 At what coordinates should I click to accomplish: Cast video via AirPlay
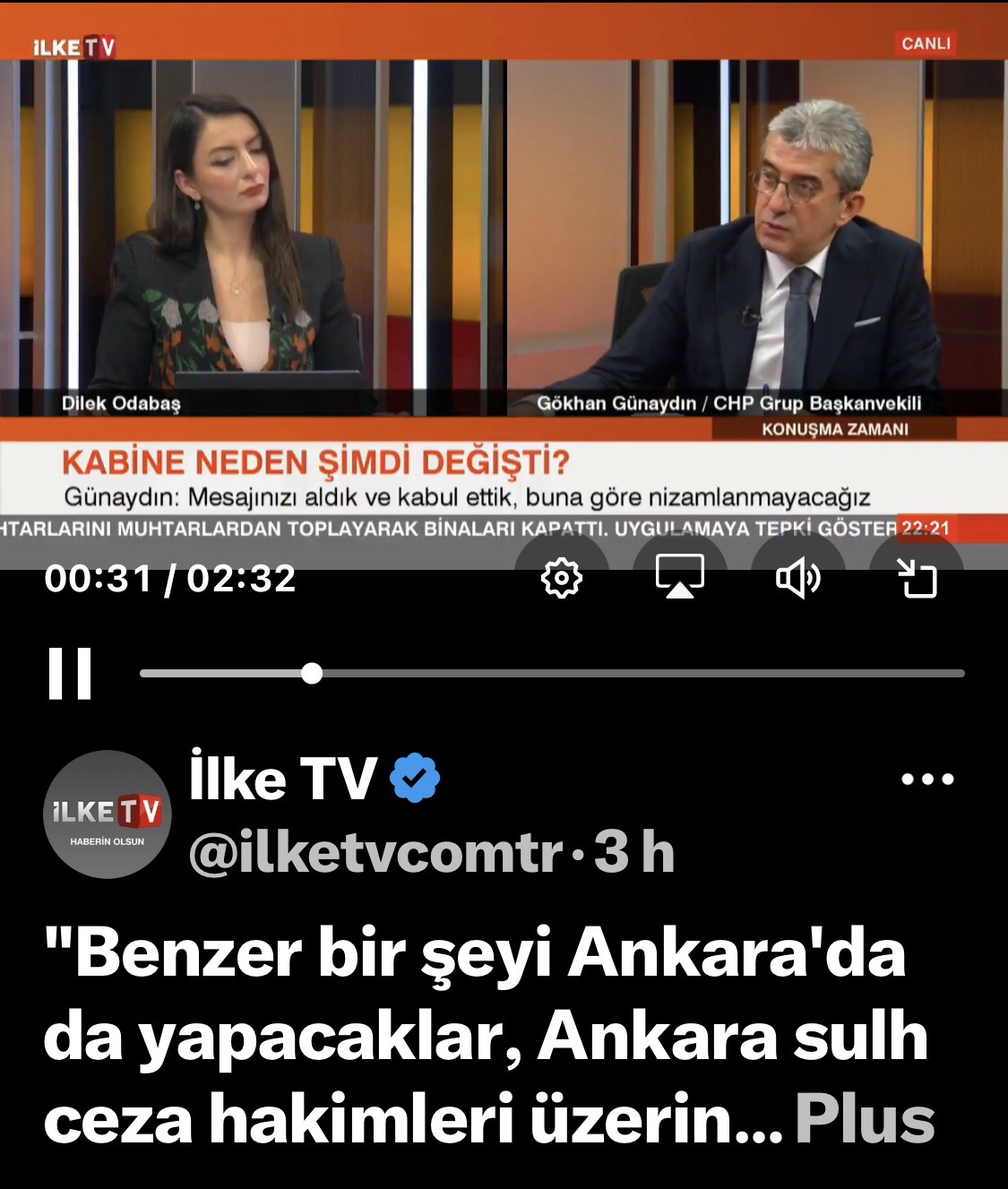pyautogui.click(x=680, y=578)
